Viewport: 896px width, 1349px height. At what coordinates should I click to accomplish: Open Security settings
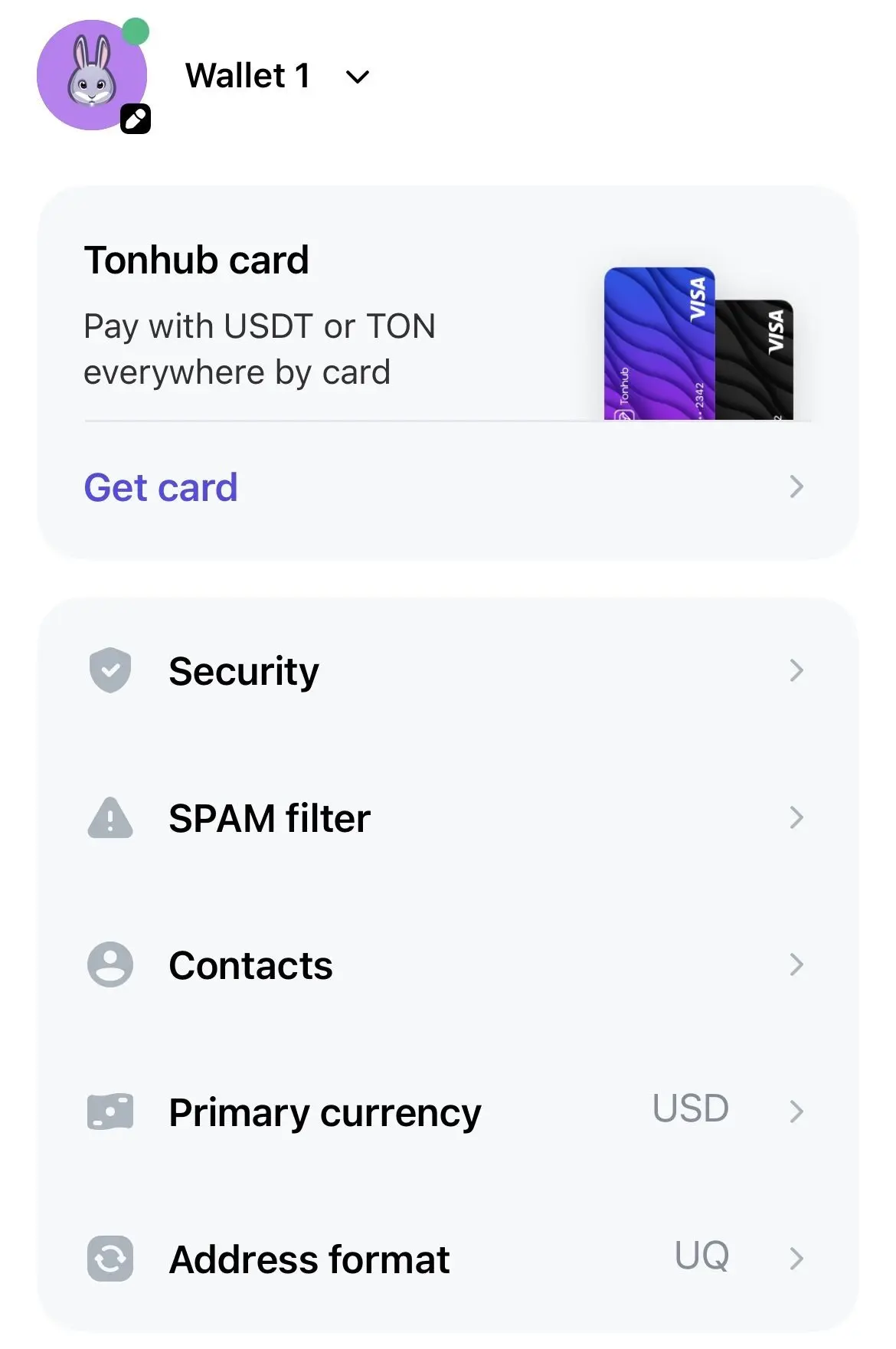click(447, 671)
